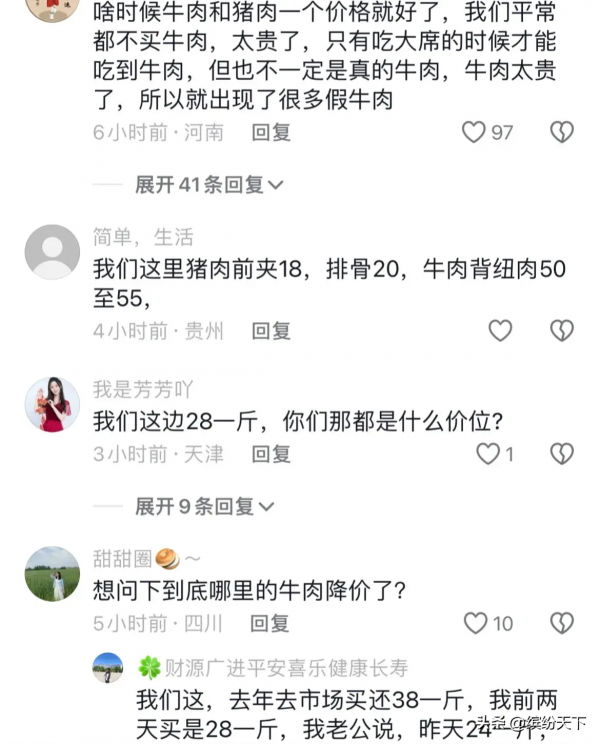
Task: Dislike 甜甜圈's comment about beef prices
Action: [562, 624]
